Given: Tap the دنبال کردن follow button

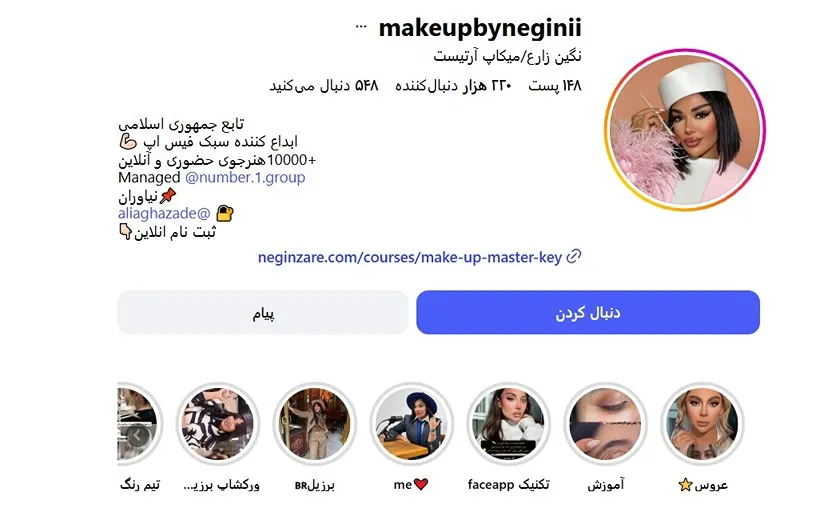Looking at the screenshot, I should [x=588, y=312].
